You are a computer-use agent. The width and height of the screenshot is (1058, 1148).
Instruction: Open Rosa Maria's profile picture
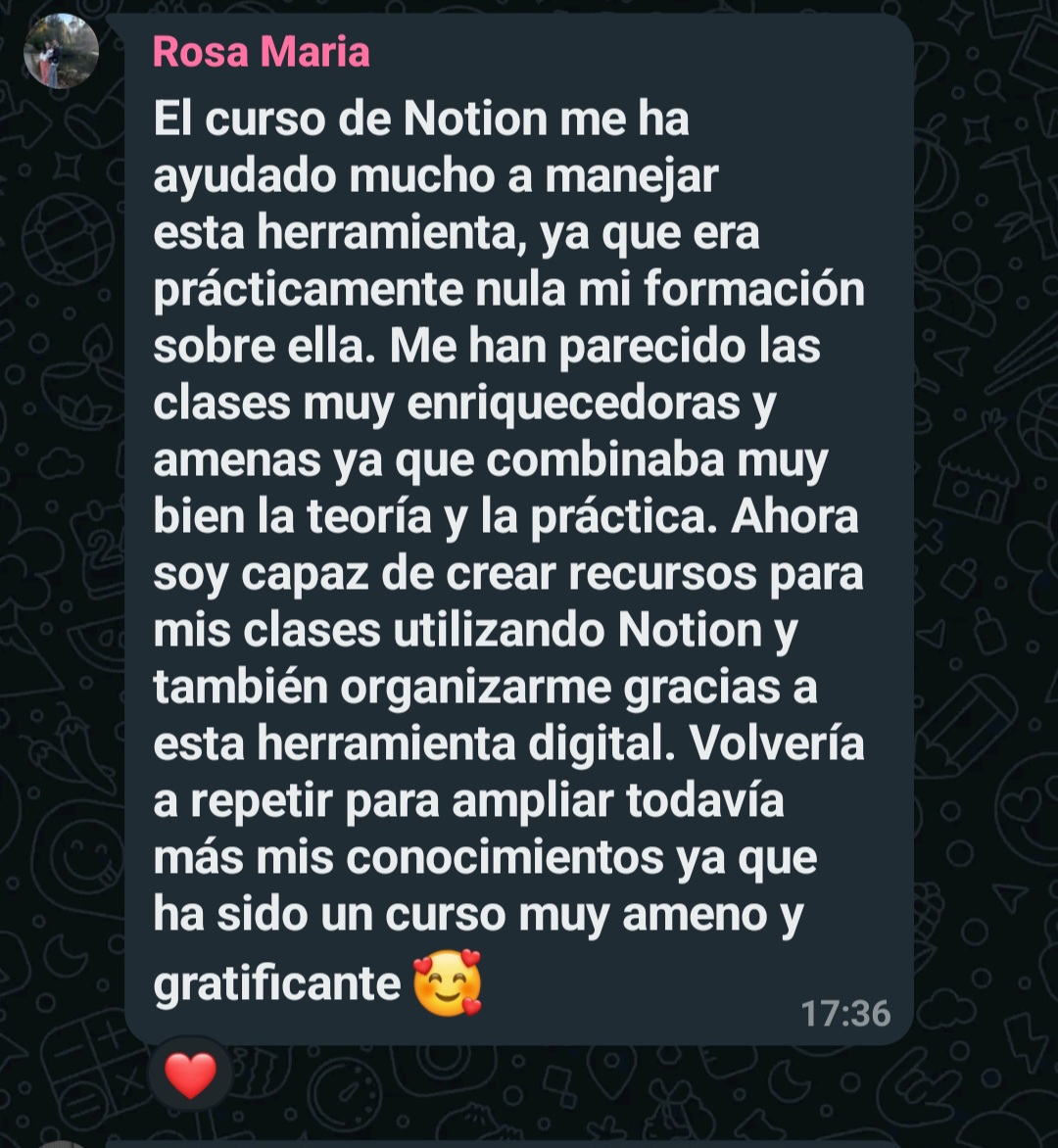61,51
